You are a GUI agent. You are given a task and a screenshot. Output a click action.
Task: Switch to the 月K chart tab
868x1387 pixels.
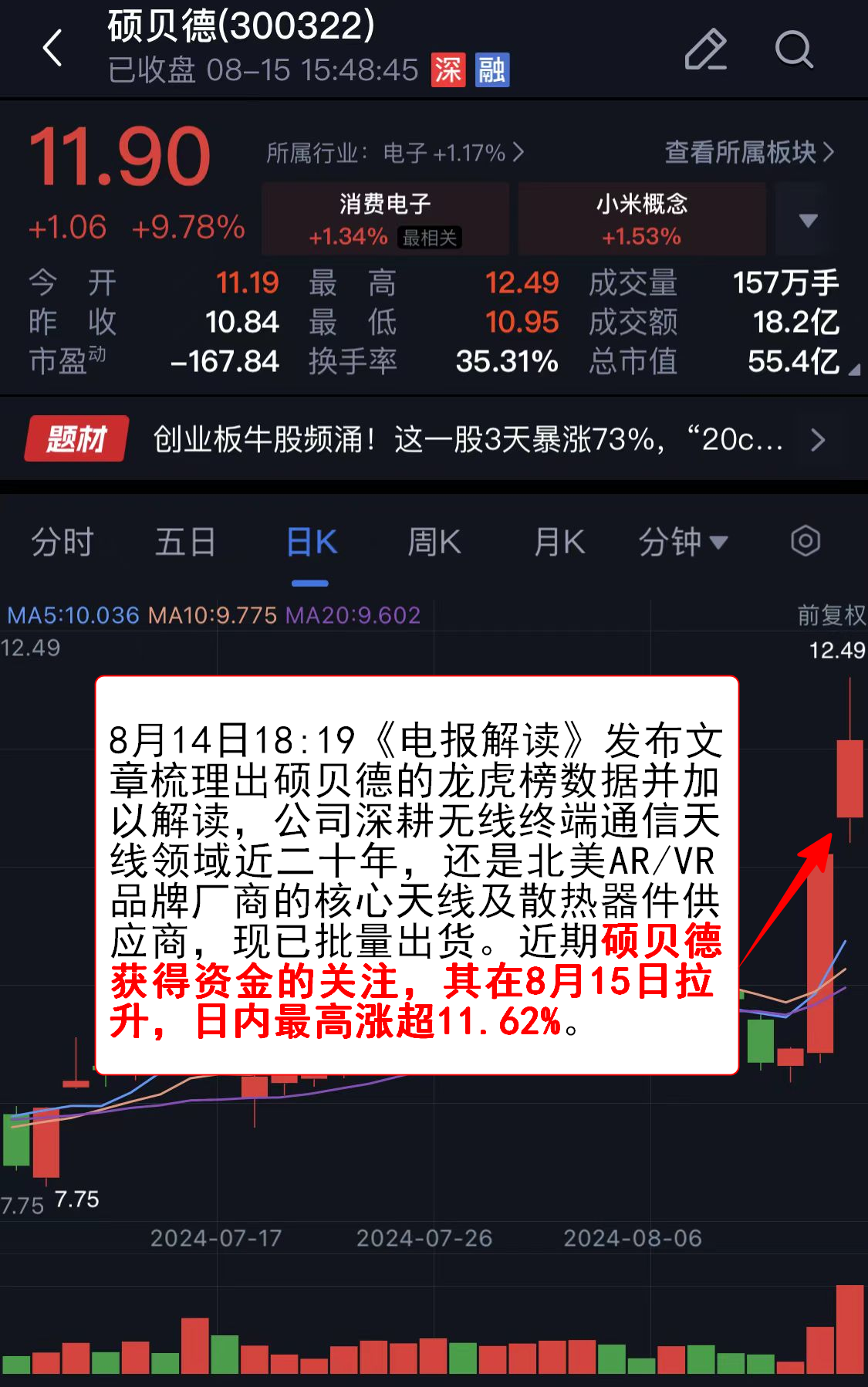559,542
